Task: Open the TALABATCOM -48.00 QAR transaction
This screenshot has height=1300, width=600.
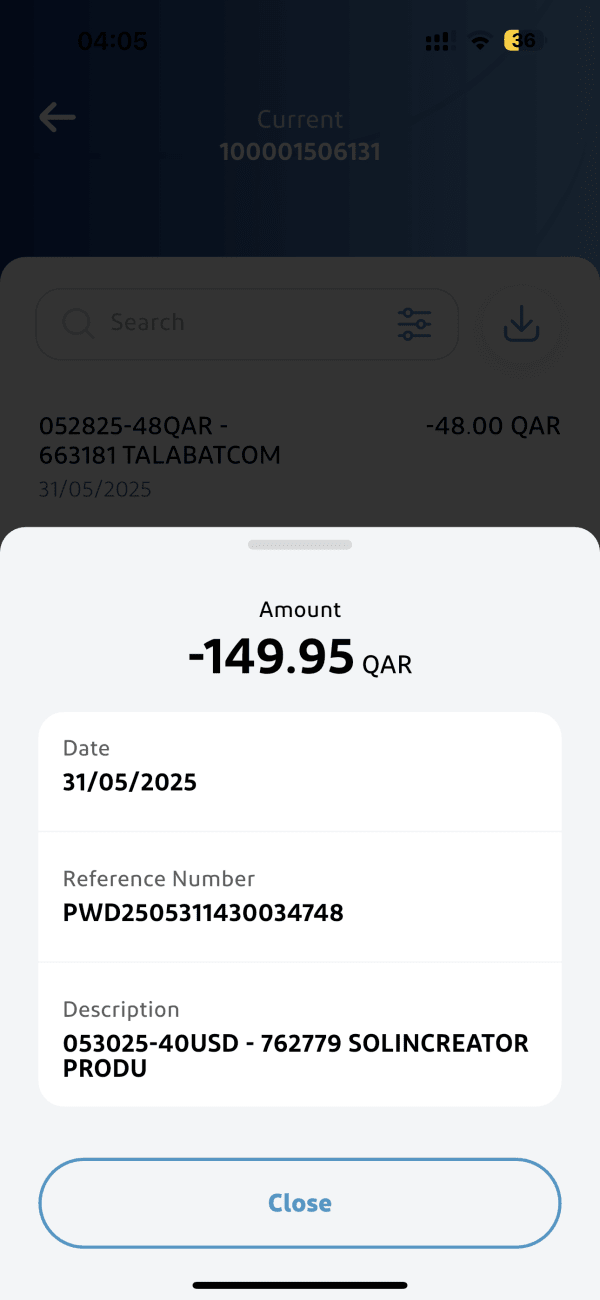Action: coord(300,457)
